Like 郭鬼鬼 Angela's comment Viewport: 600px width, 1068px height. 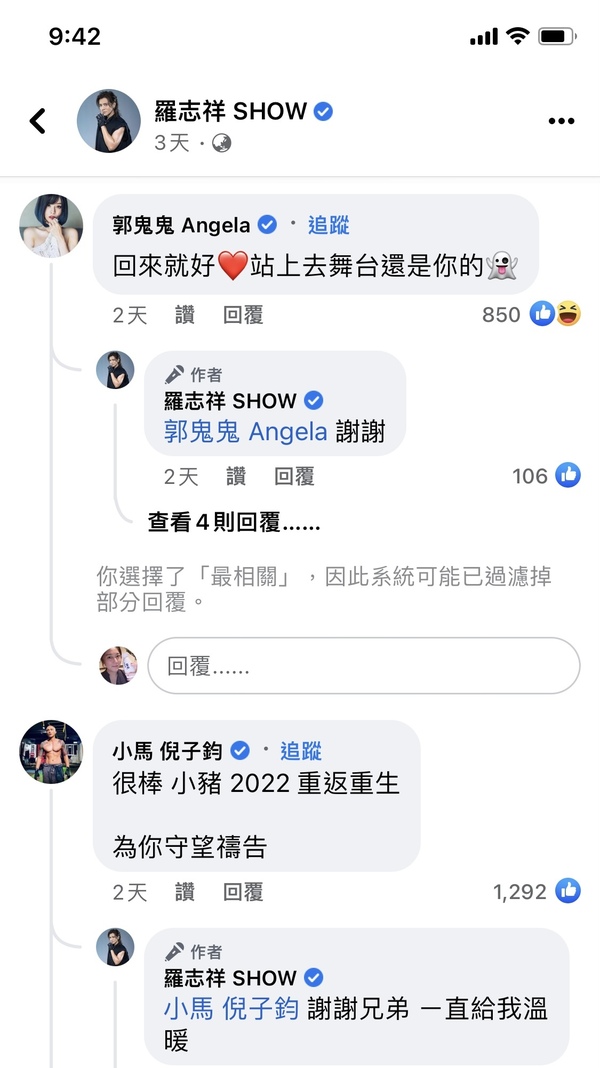click(x=185, y=315)
